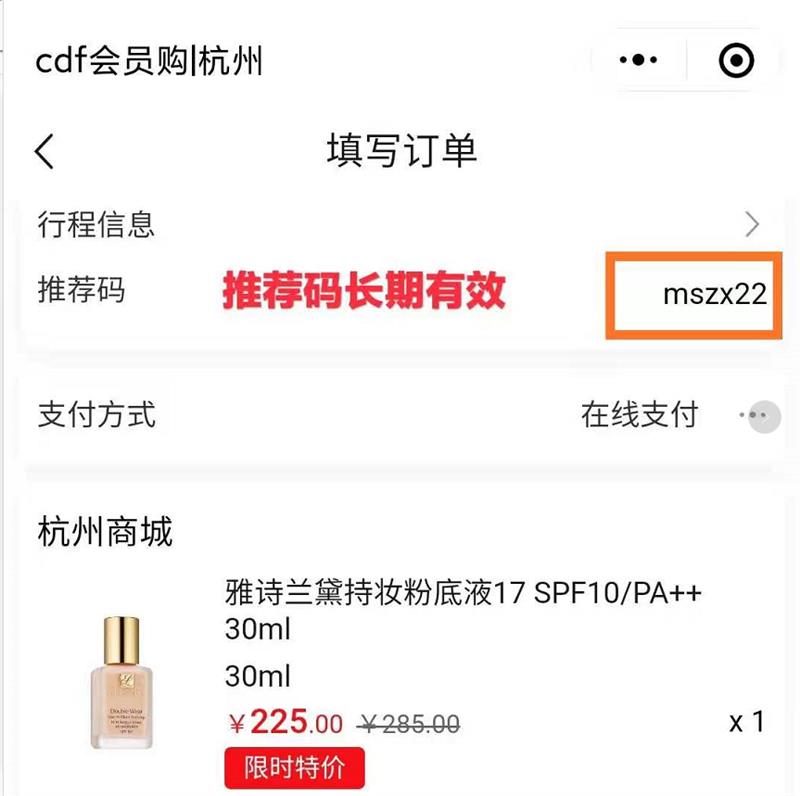Open the 行程信息 row
The height and width of the screenshot is (796, 800).
[x=400, y=224]
